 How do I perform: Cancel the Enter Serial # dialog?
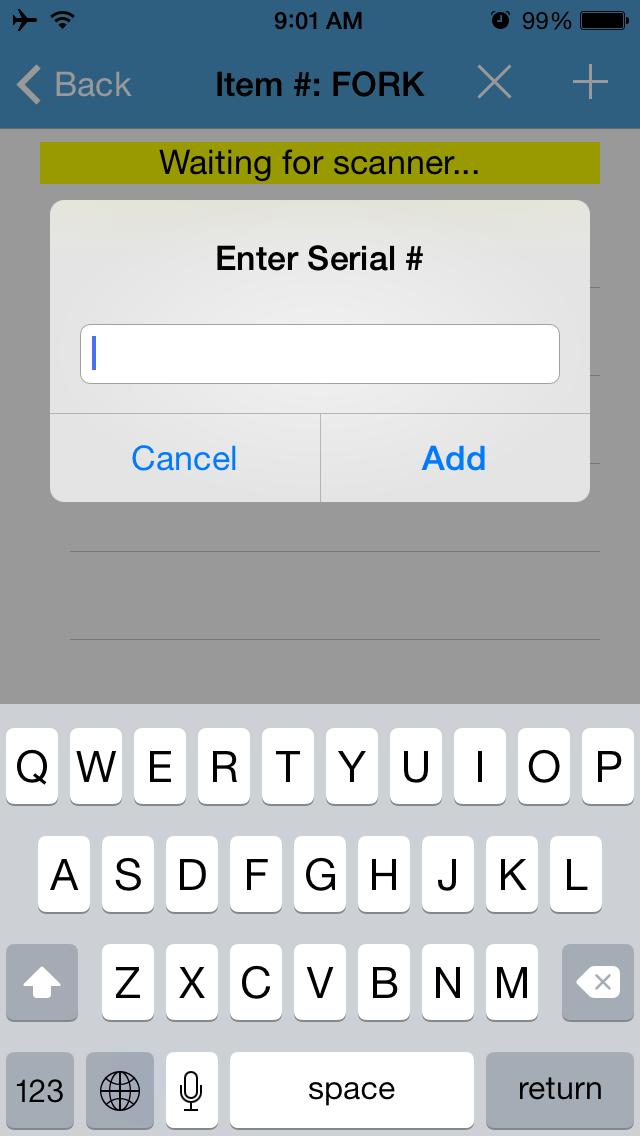[185, 458]
